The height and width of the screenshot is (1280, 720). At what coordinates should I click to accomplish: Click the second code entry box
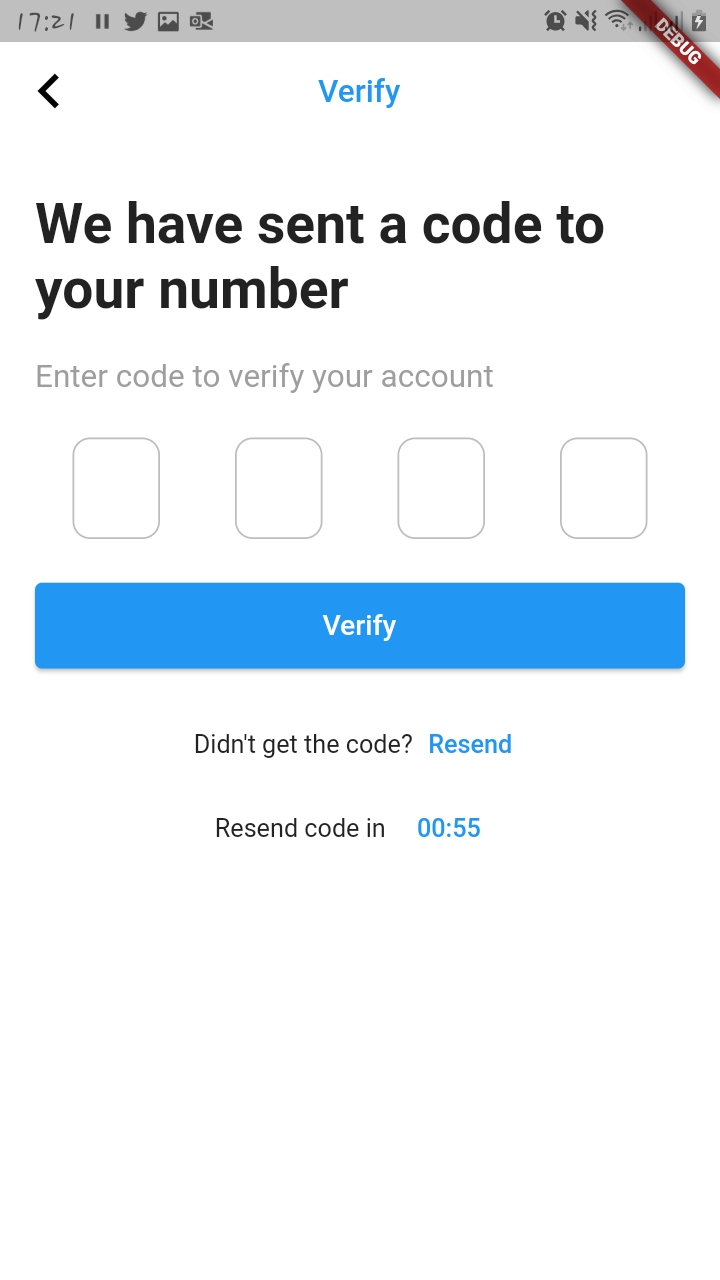coord(278,487)
